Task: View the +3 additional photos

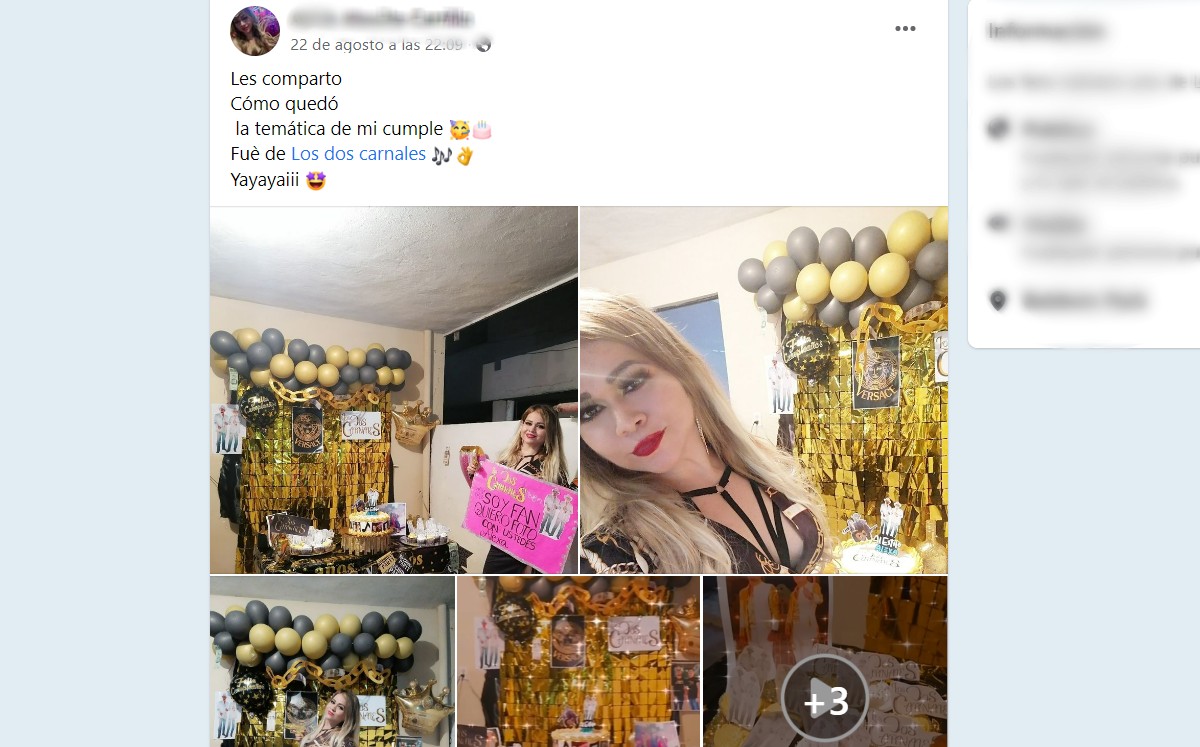Action: 825,661
